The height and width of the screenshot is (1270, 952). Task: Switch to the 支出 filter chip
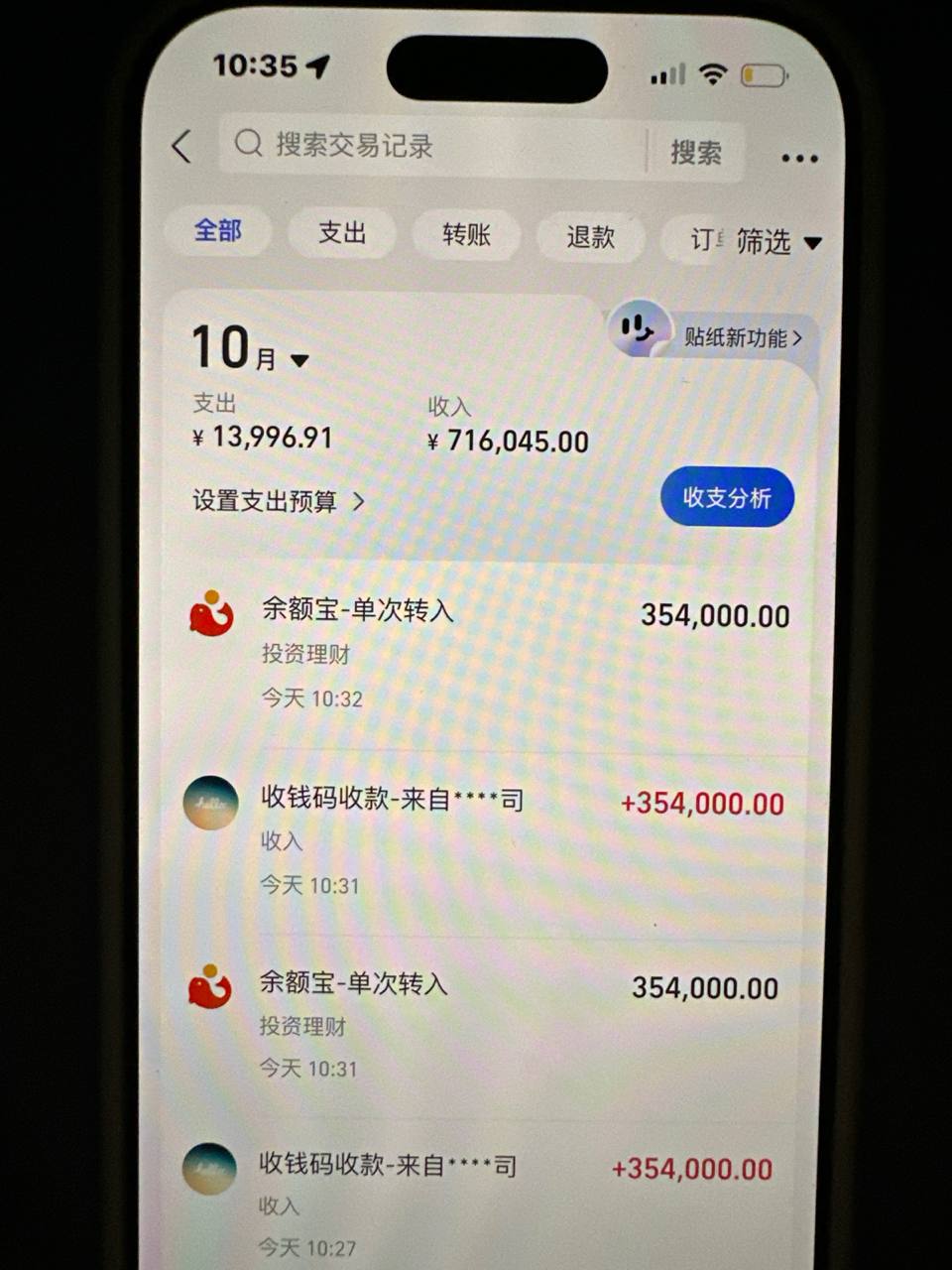click(342, 233)
